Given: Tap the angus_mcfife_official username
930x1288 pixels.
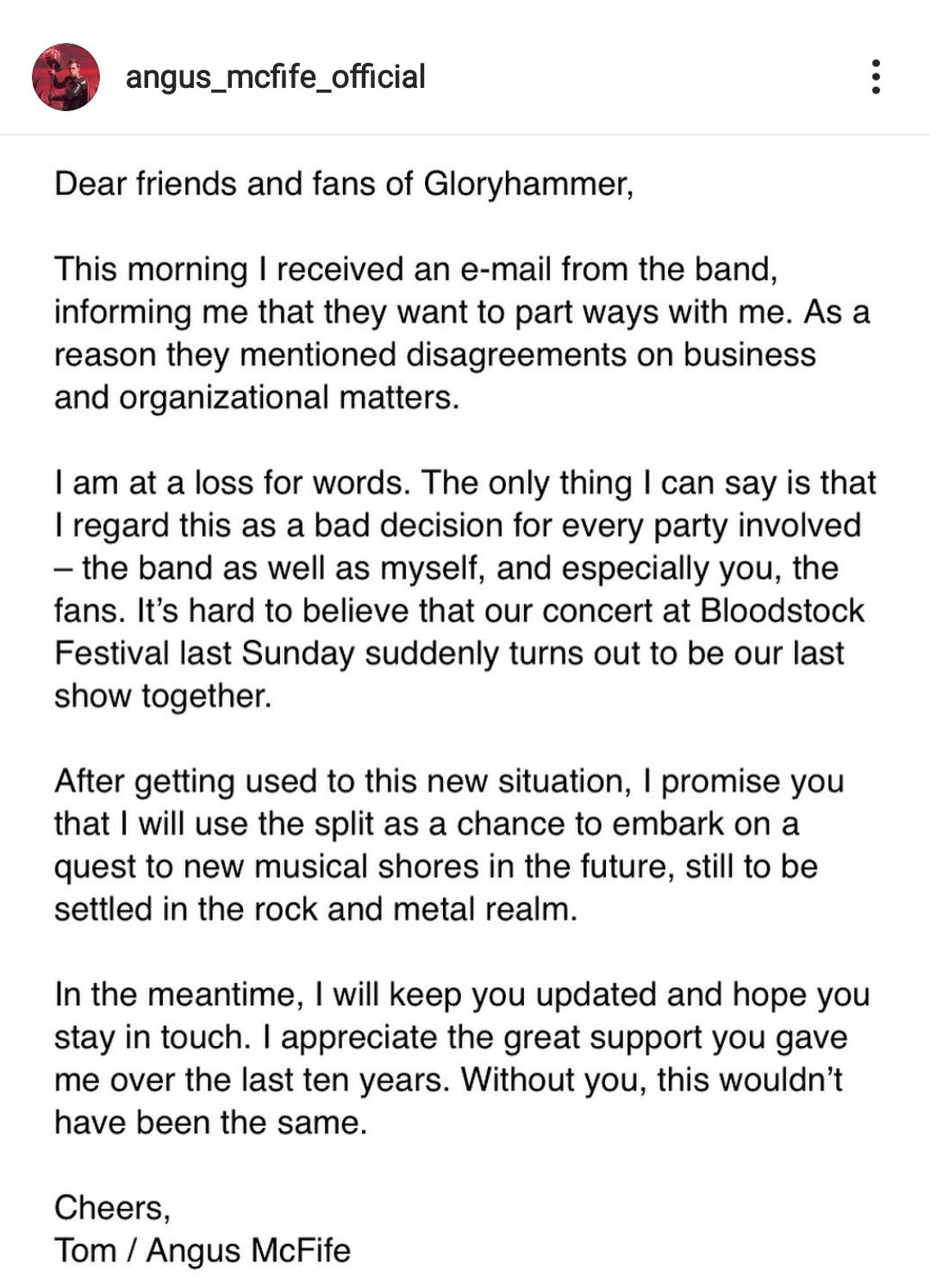Looking at the screenshot, I should 276,78.
